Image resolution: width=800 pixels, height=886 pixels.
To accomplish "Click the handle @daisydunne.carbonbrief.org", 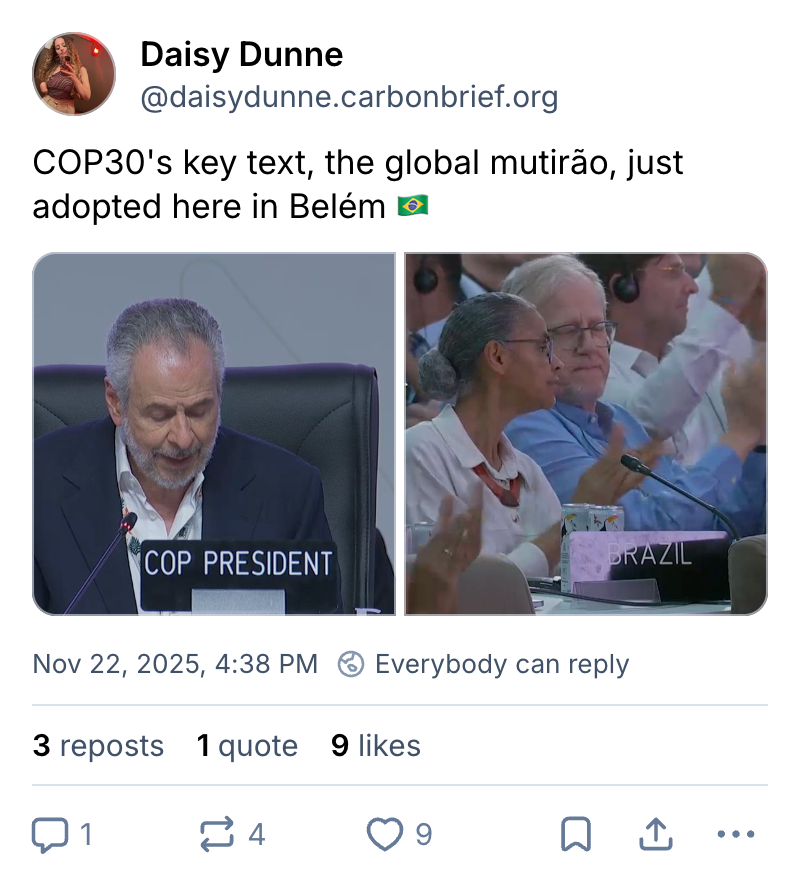I will pyautogui.click(x=352, y=99).
